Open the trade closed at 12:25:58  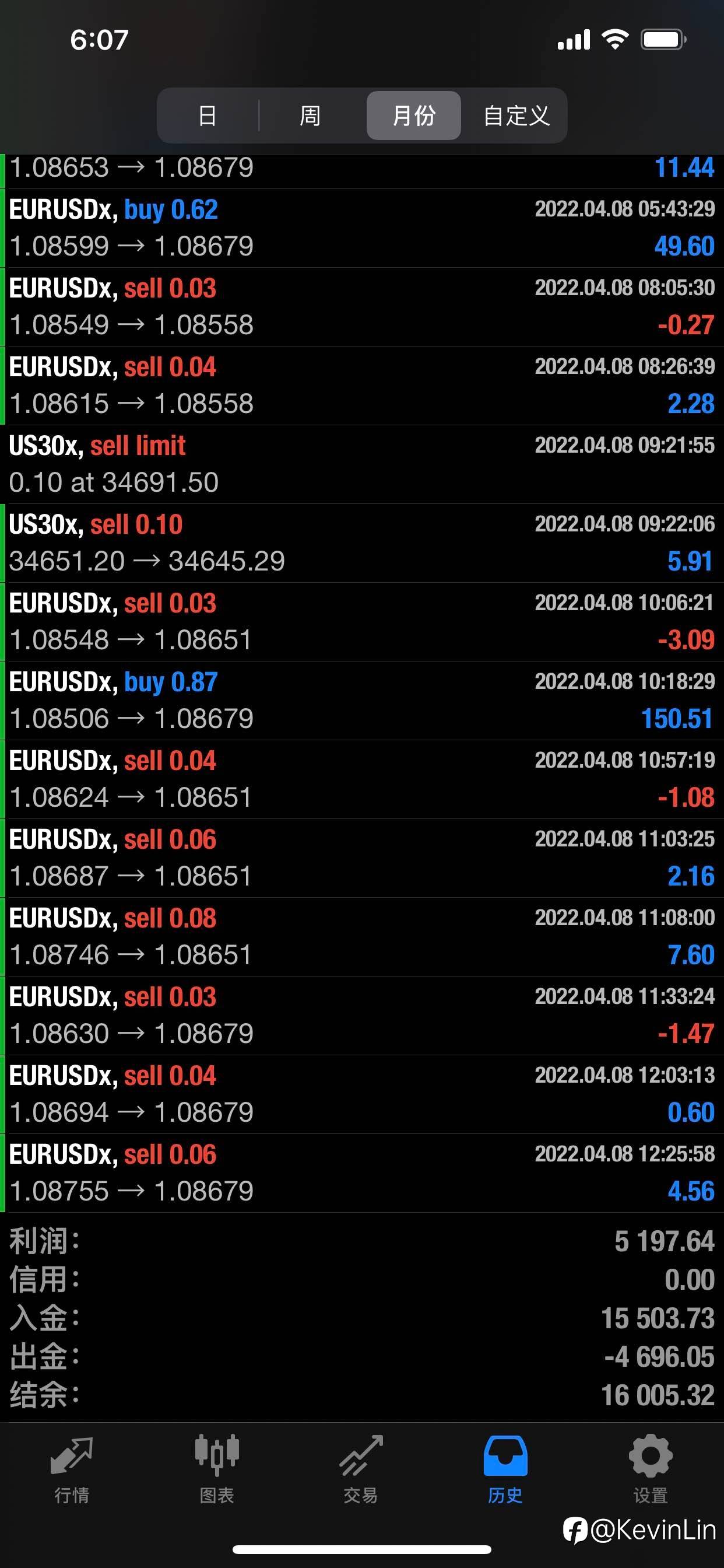click(362, 1173)
